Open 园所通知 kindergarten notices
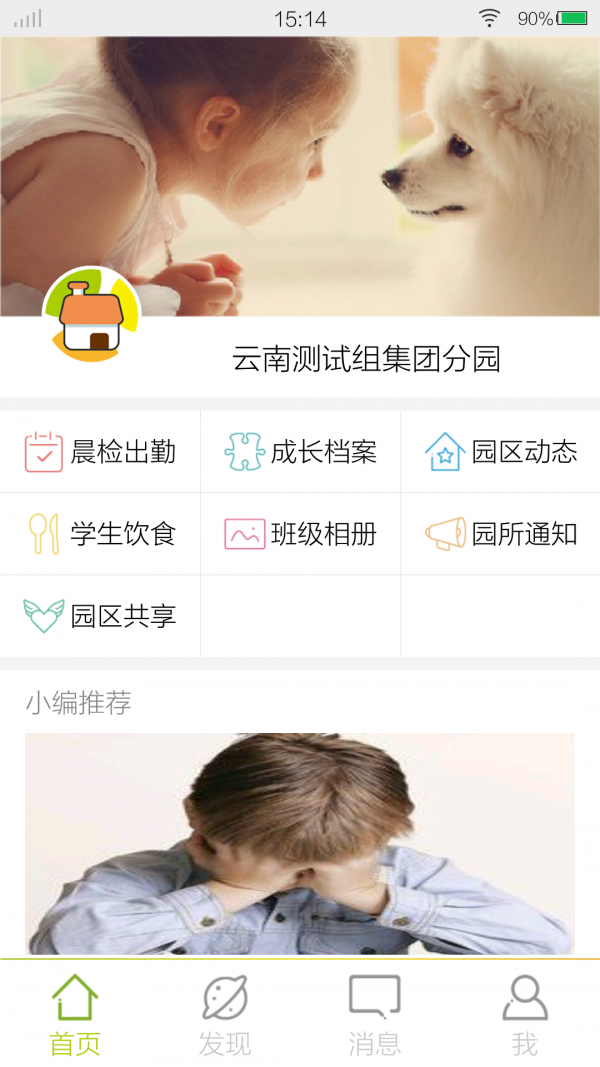This screenshot has width=600, height=1067. [x=500, y=534]
